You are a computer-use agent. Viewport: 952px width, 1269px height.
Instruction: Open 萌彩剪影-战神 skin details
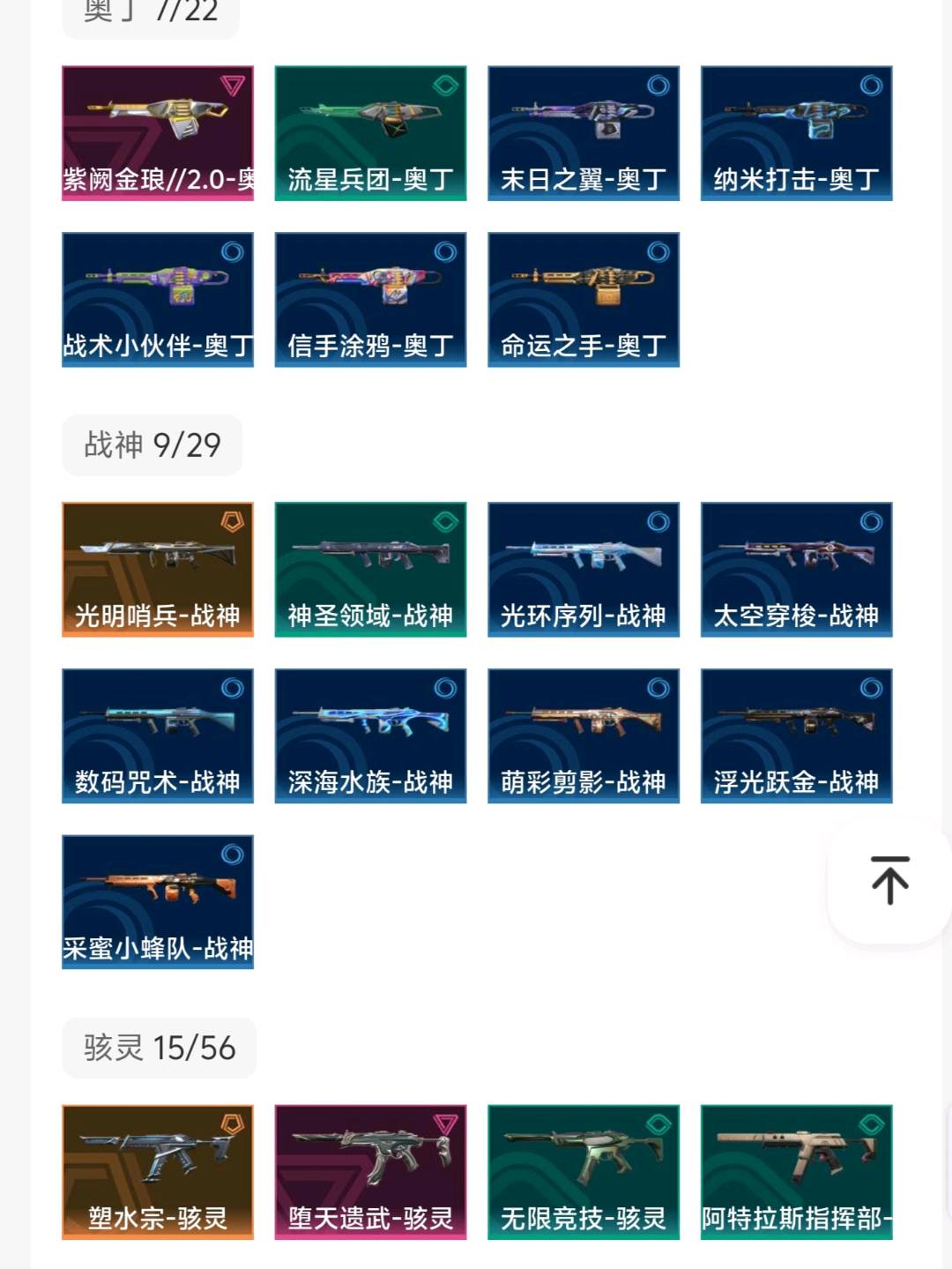pos(584,735)
